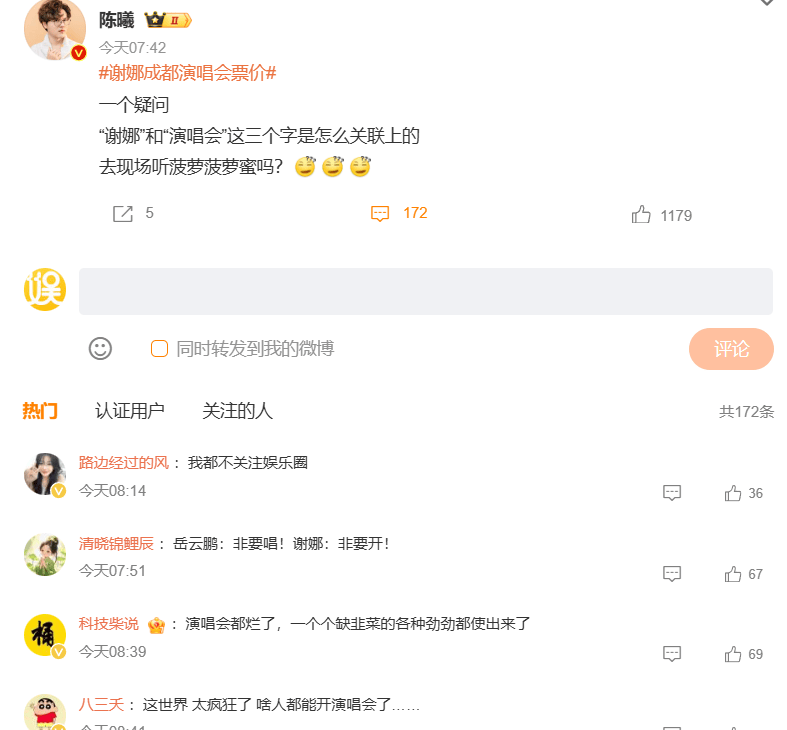Viewport: 787px width, 730px height.
Task: Switch to the 热门 comments tab
Action: pyautogui.click(x=40, y=411)
